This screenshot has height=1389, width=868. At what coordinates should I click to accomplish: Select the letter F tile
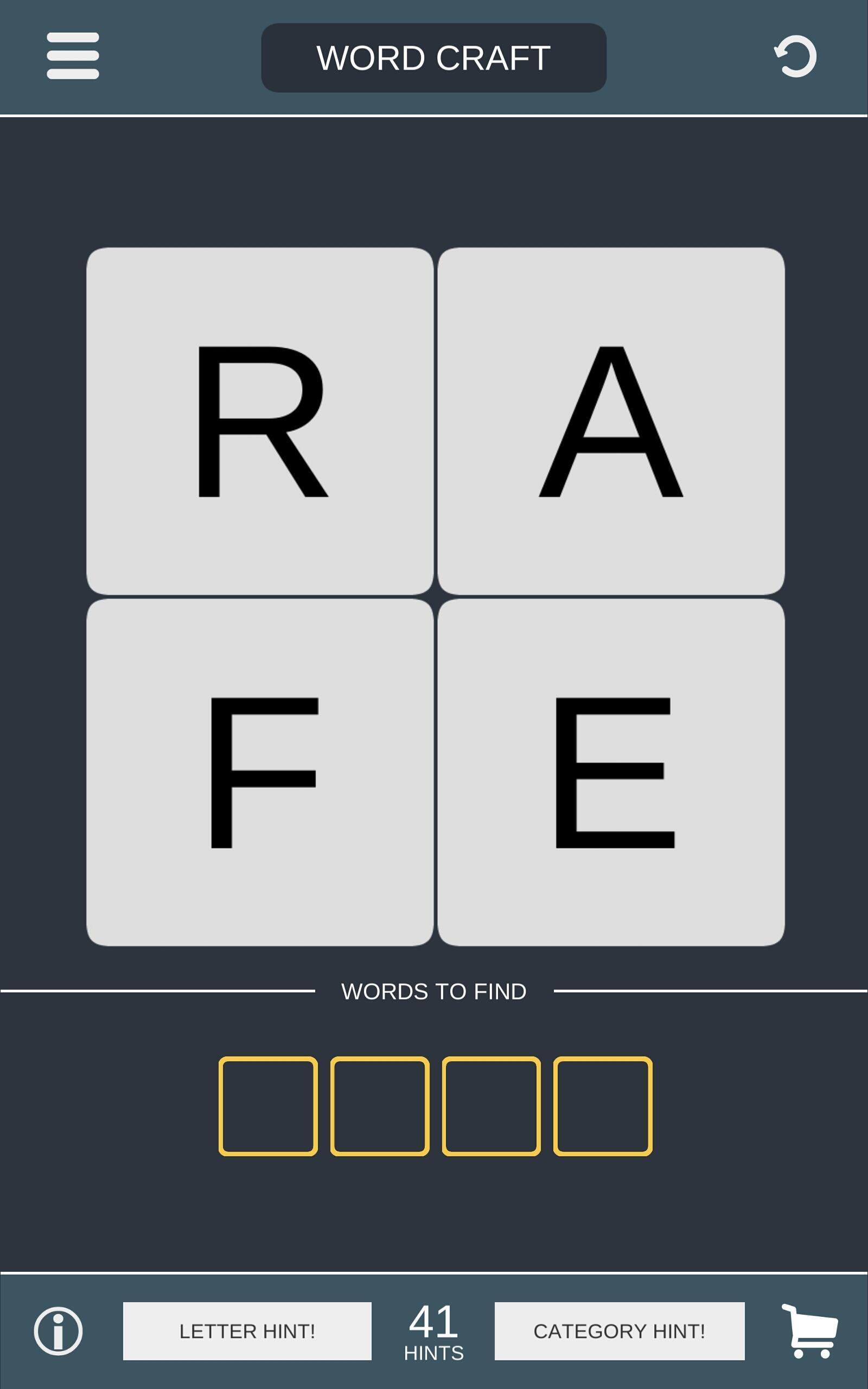[x=259, y=772]
